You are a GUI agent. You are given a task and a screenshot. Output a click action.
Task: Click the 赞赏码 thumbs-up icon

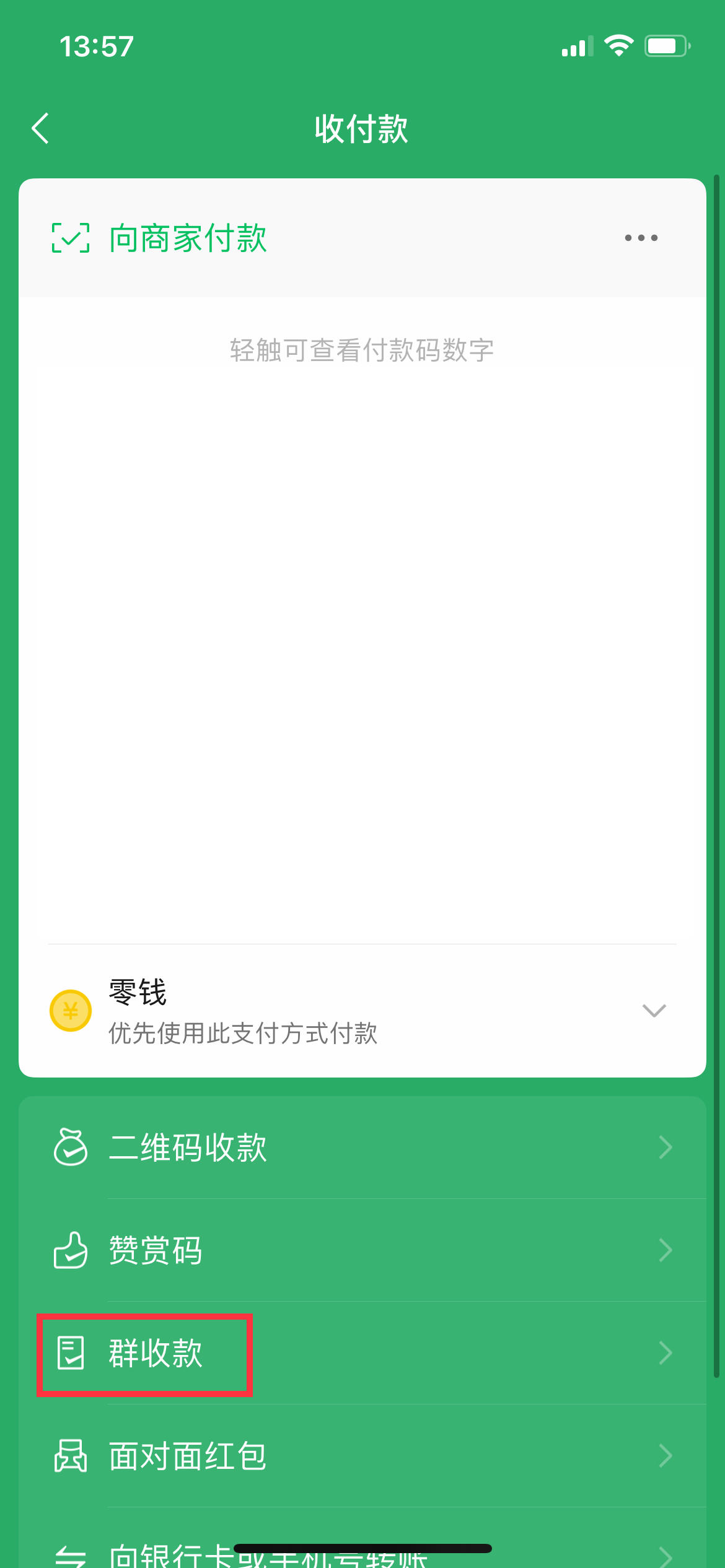click(70, 1250)
